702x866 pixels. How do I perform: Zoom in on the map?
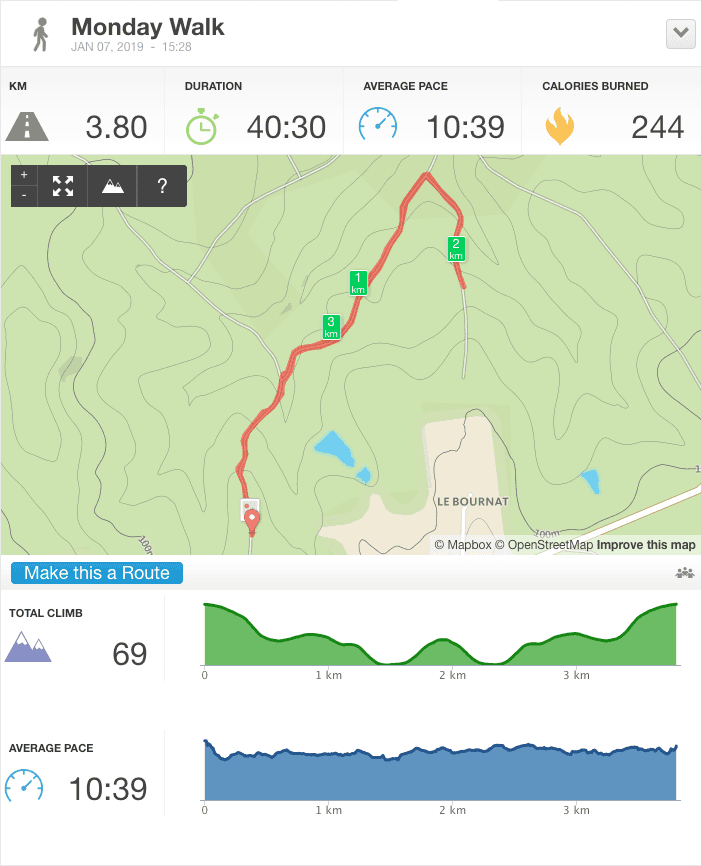24,175
